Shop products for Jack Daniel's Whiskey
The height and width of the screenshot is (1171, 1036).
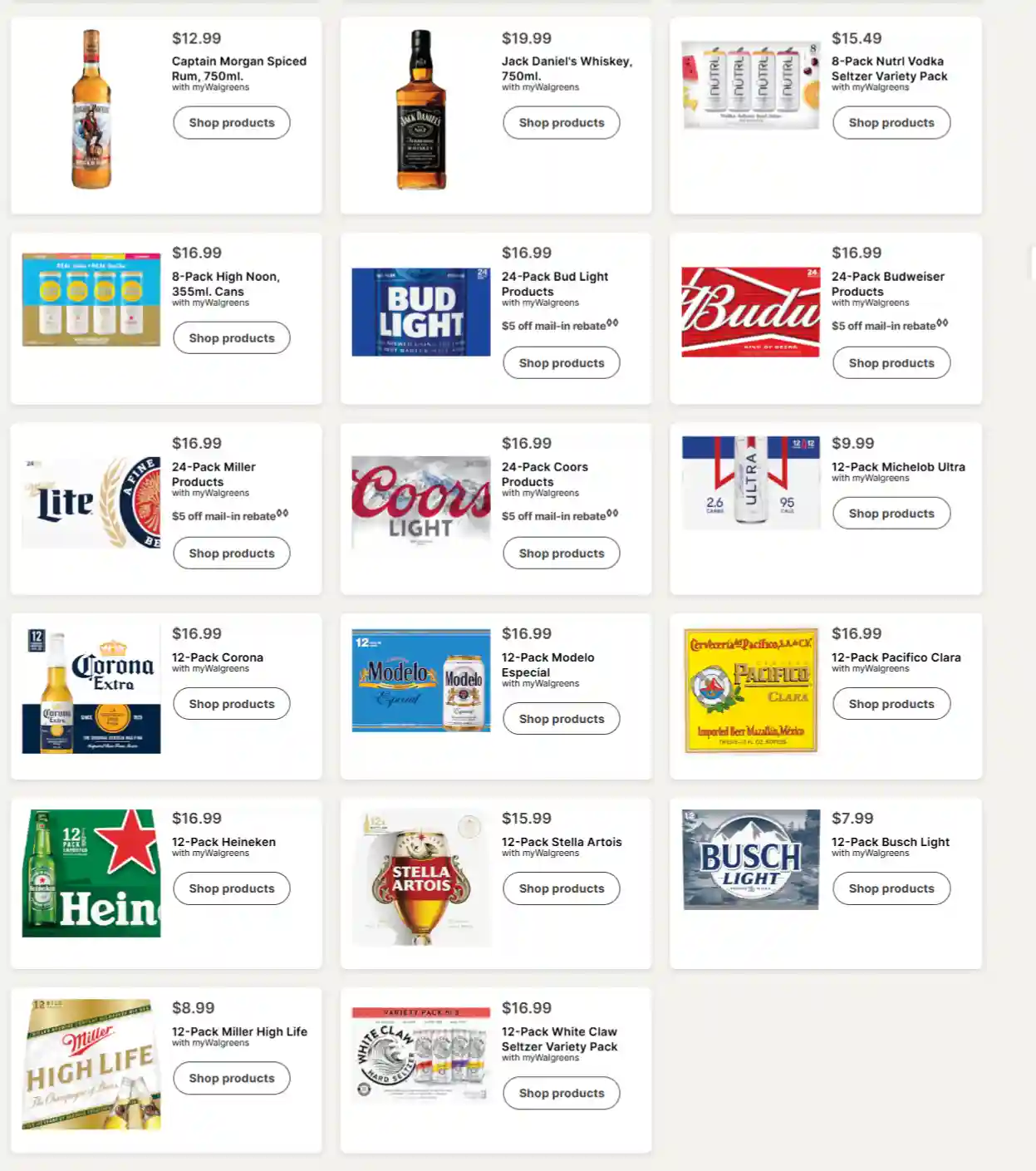561,123
